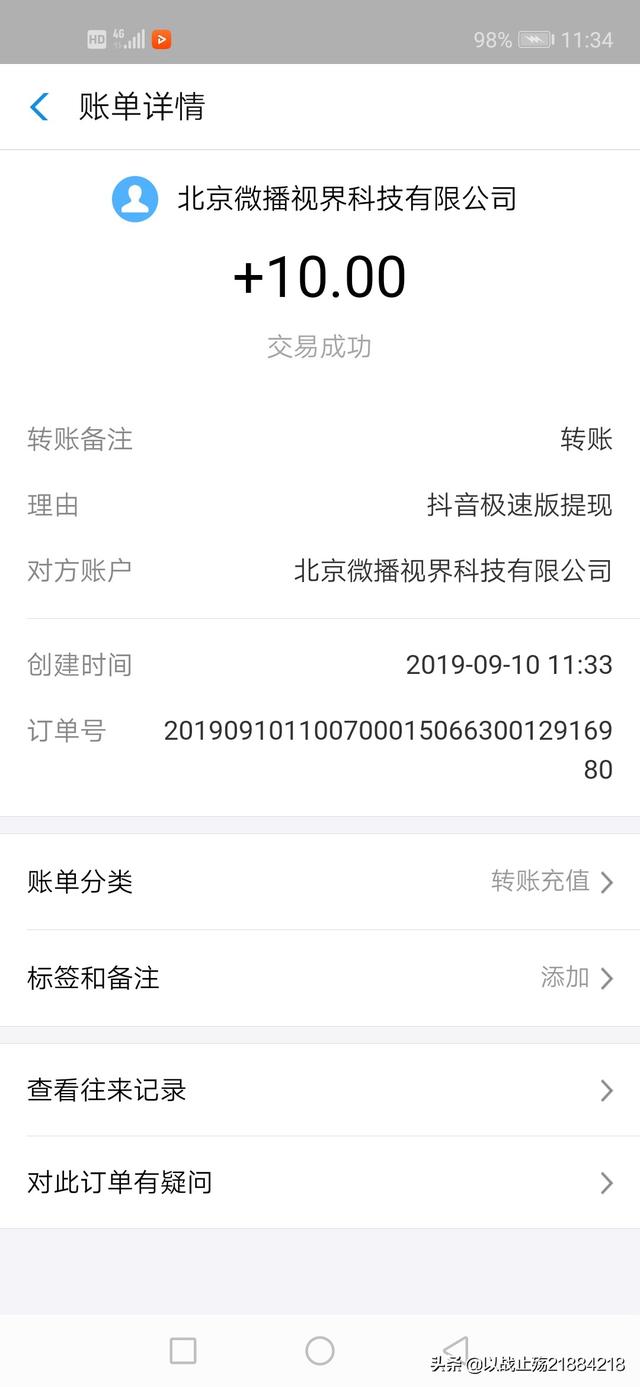Select 对此订单有疑问
The width and height of the screenshot is (640, 1387).
pyautogui.click(x=320, y=1182)
